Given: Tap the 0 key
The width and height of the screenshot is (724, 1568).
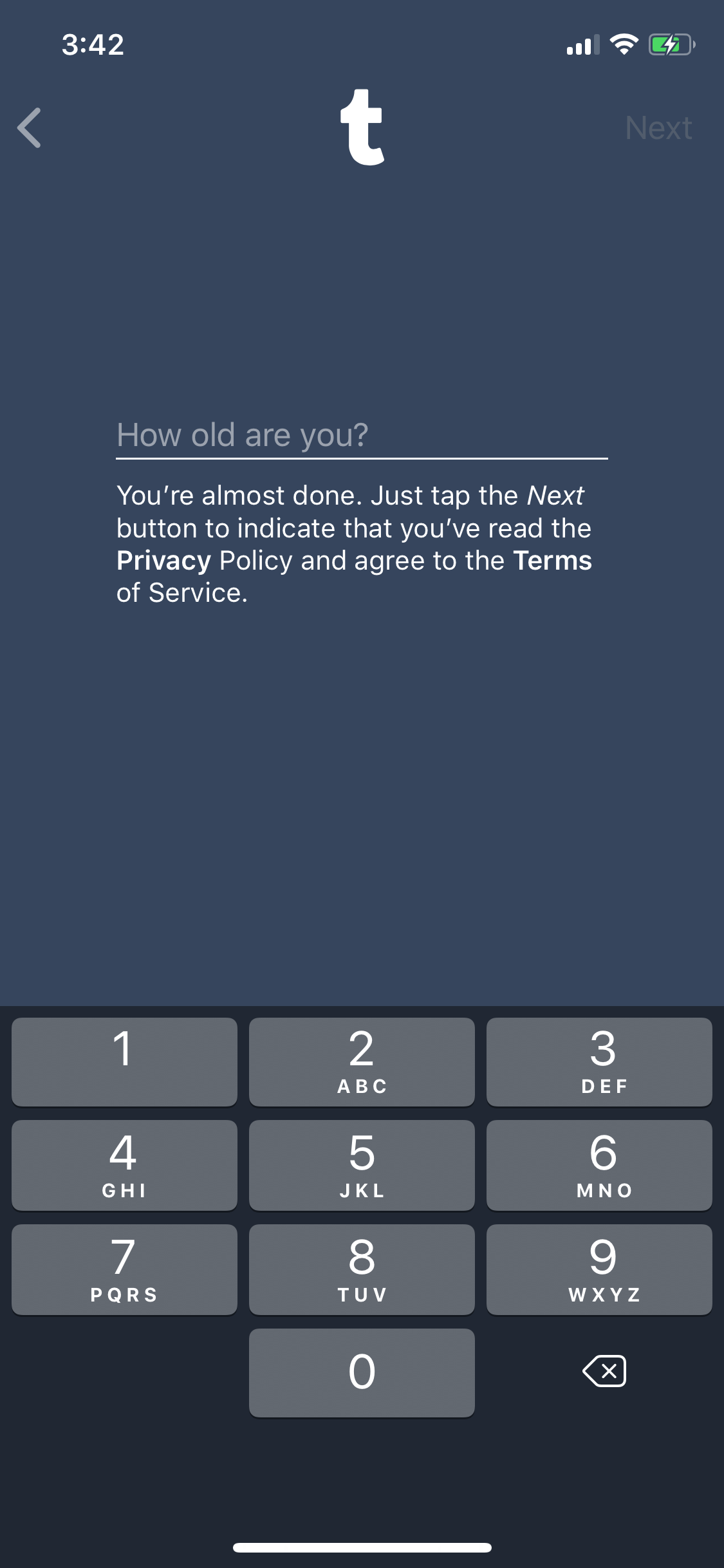Looking at the screenshot, I should 362,1373.
